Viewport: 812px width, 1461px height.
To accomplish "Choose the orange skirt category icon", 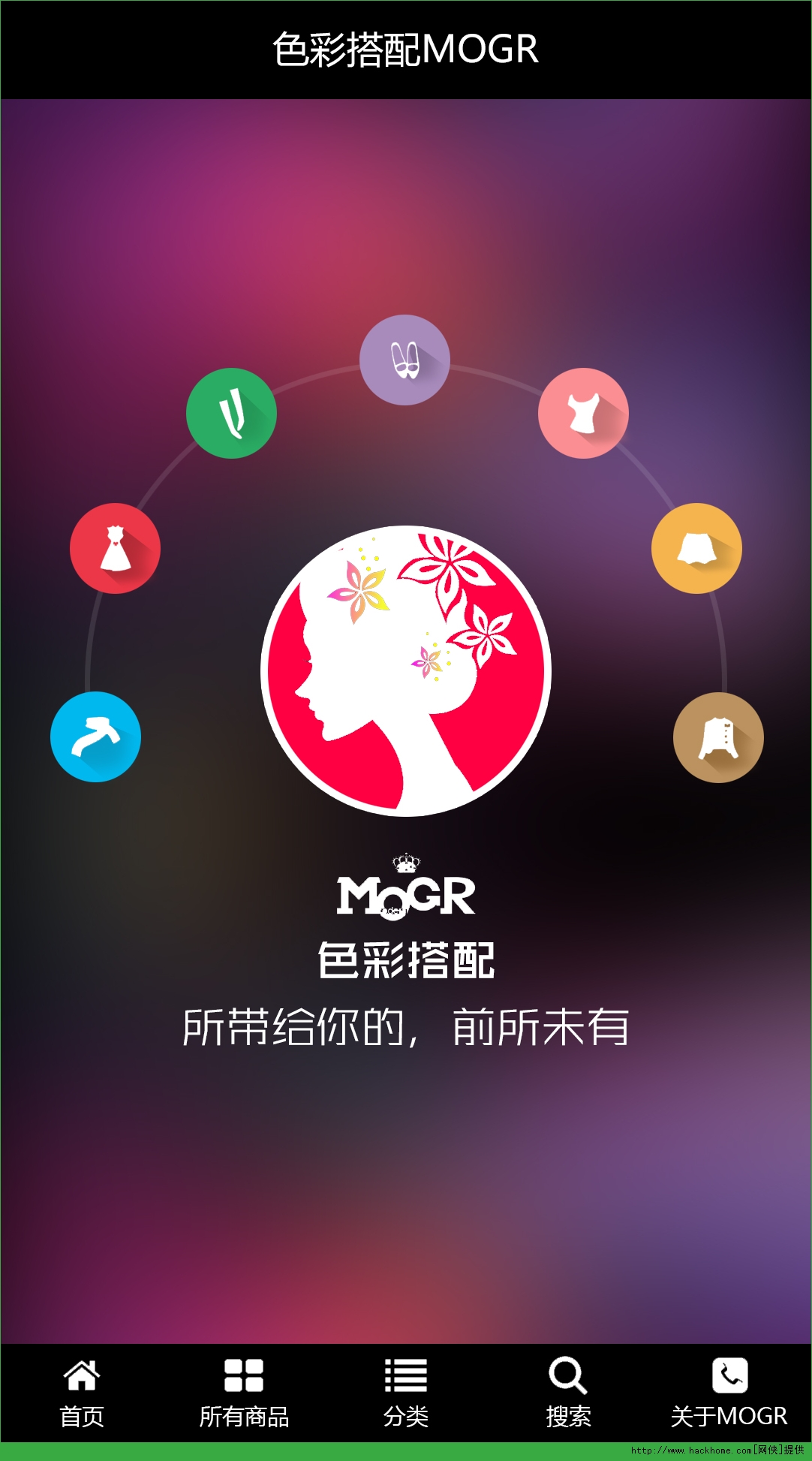I will 696,548.
